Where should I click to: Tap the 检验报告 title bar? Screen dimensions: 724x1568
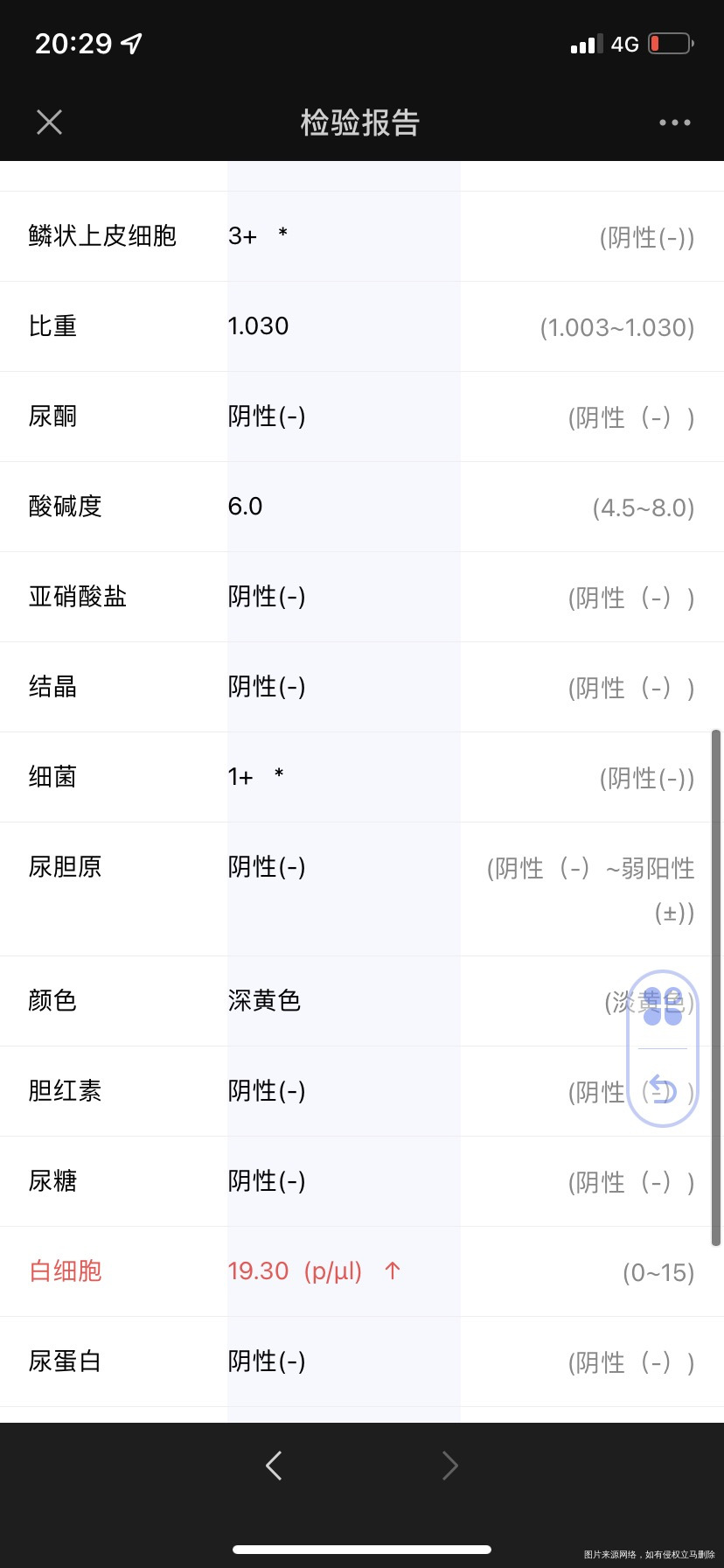361,123
